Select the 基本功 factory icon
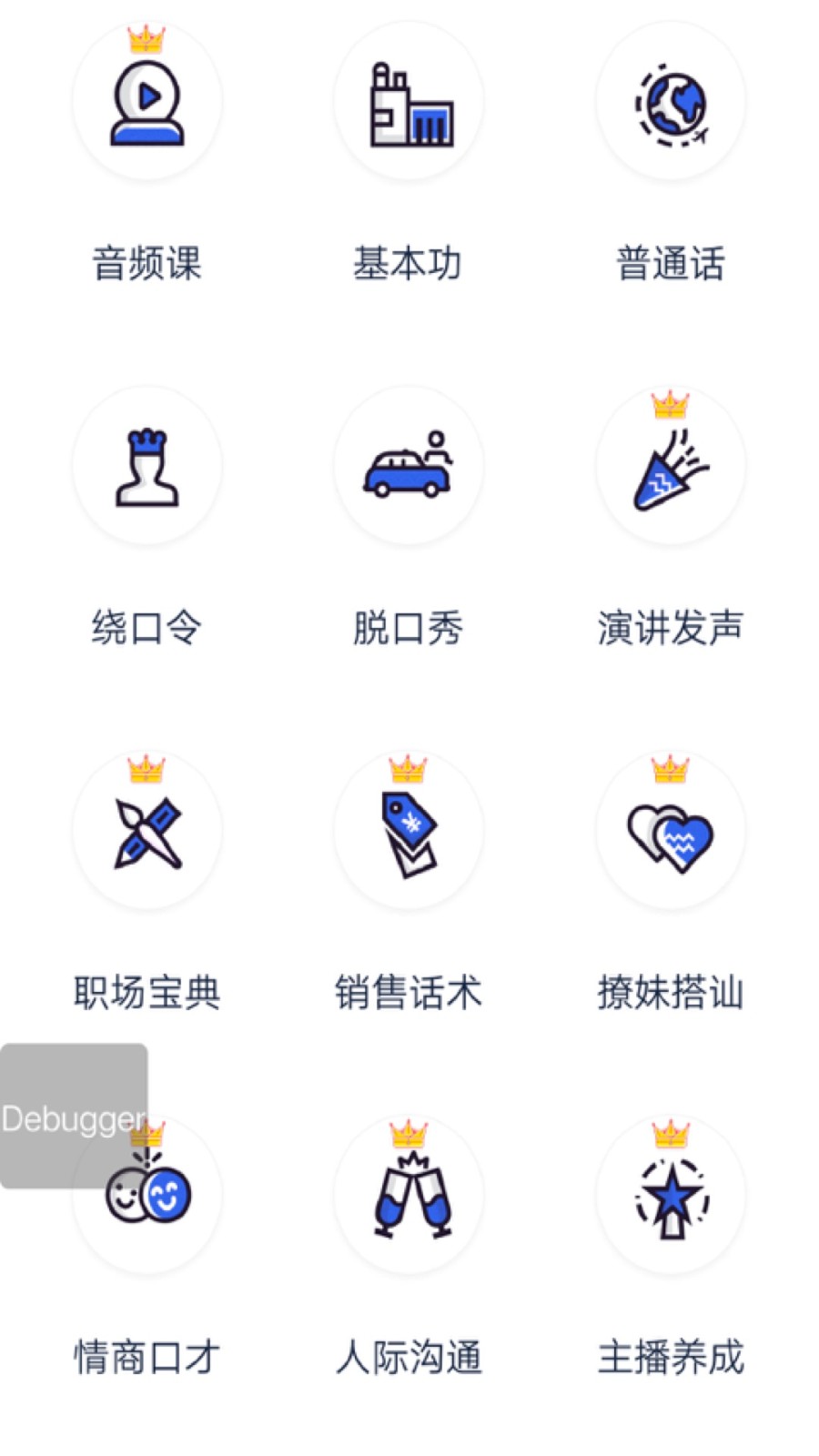 tap(409, 102)
